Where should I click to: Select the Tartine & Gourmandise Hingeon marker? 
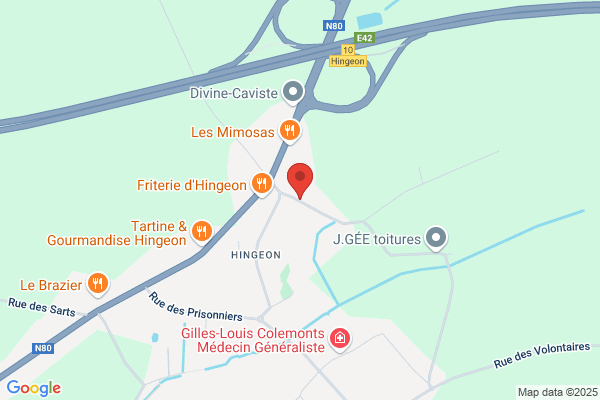pyautogui.click(x=201, y=232)
